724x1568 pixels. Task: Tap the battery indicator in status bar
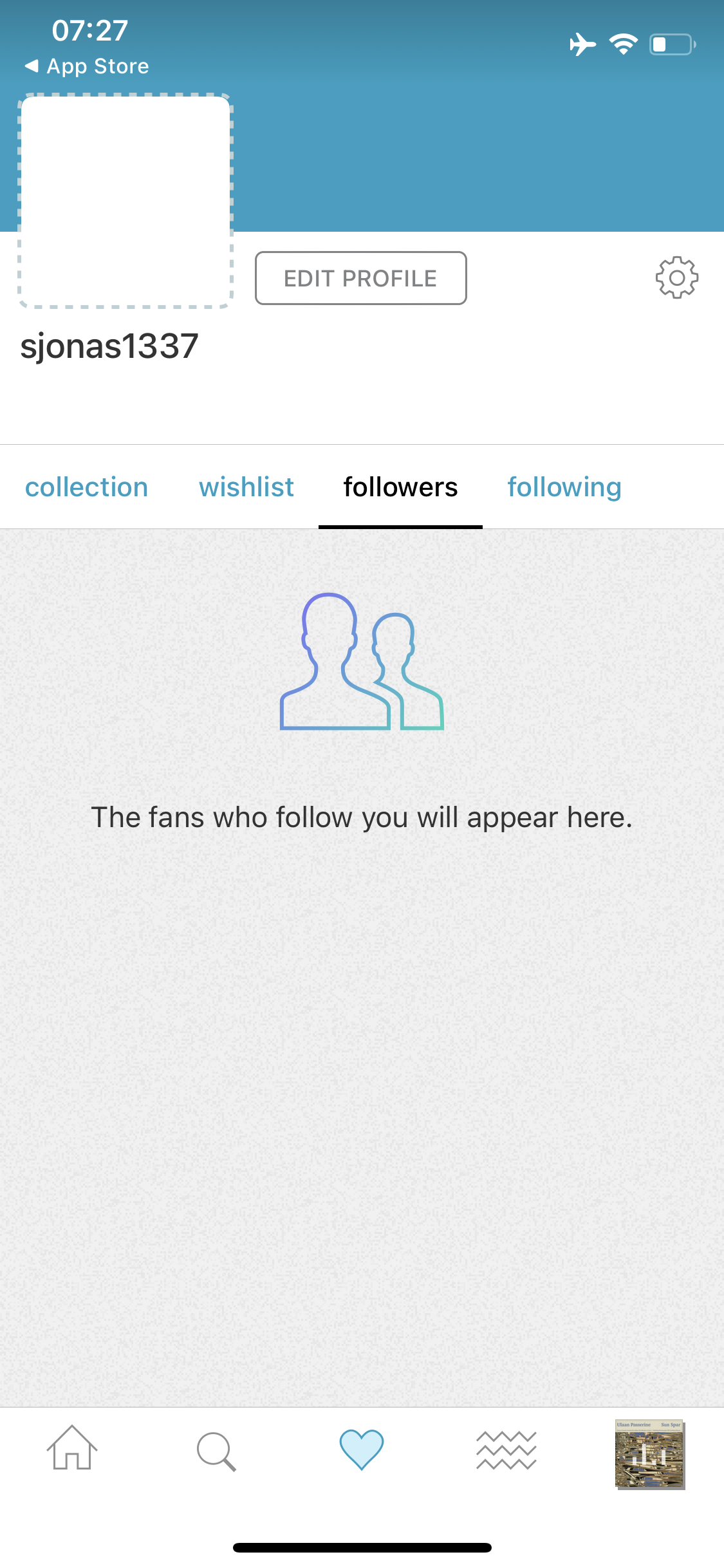pyautogui.click(x=671, y=43)
